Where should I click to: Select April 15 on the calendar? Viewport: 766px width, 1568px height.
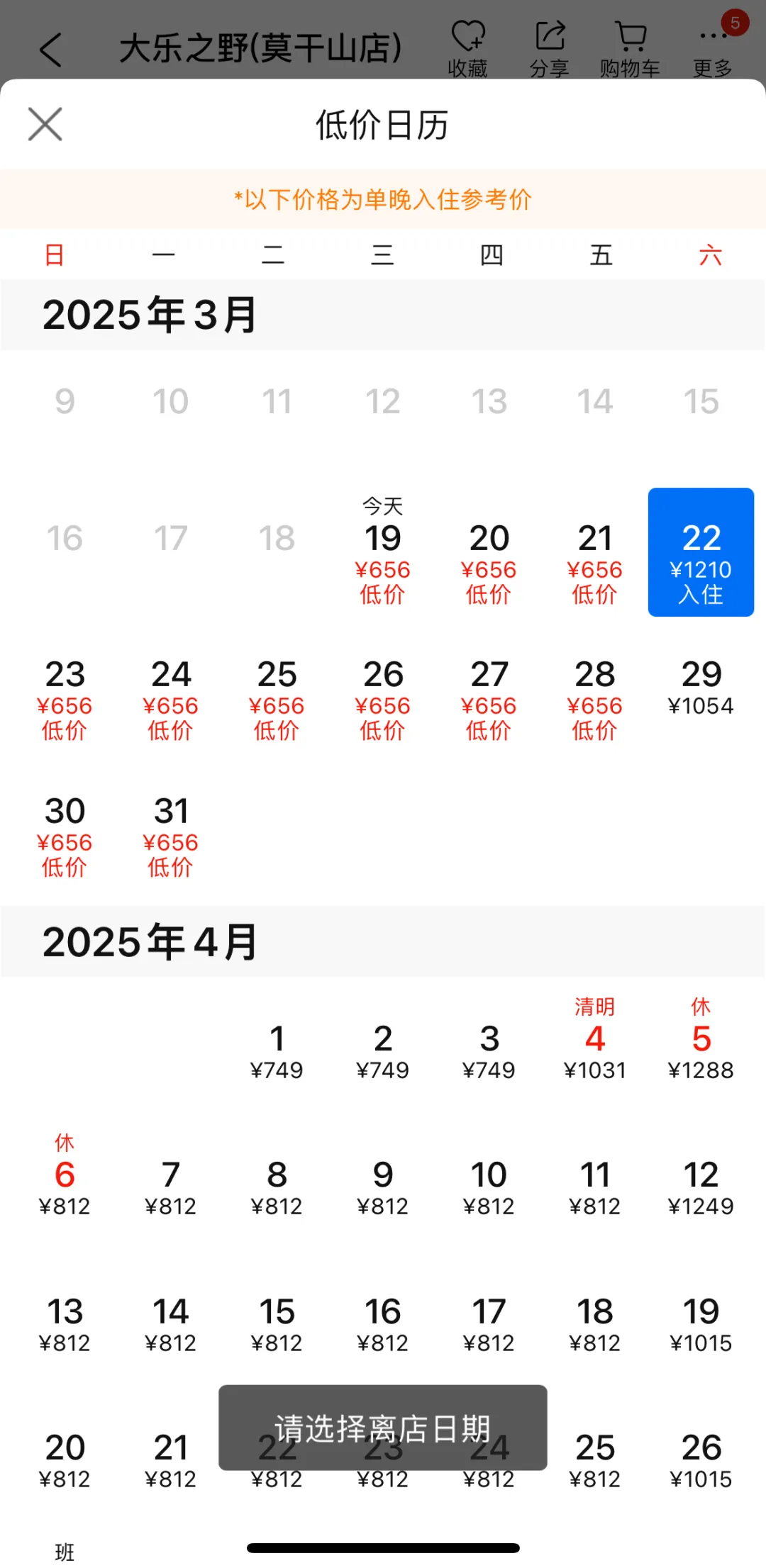(277, 1323)
